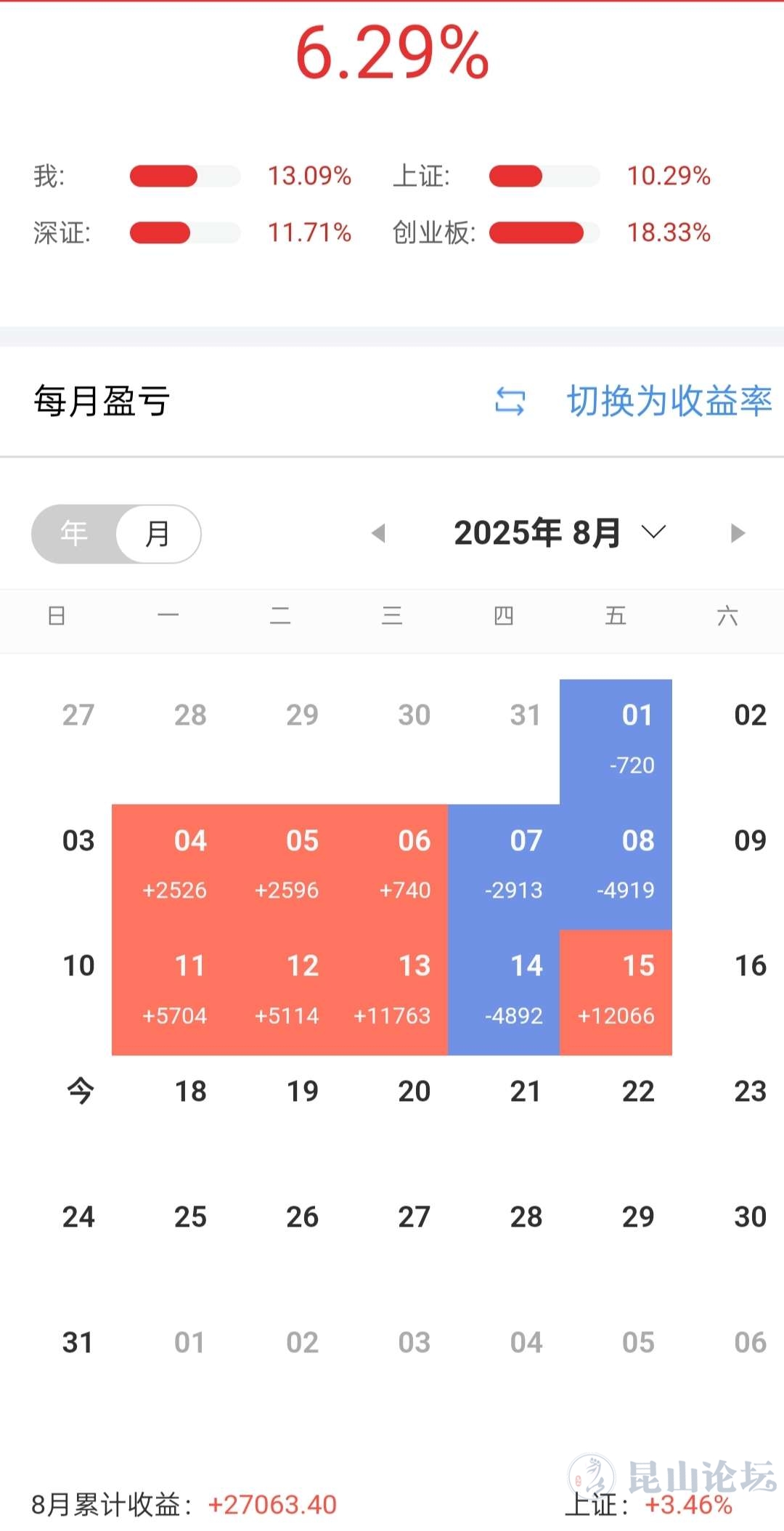The image size is (784, 1531).
Task: Select the 月 (month) segment
Action: 158,534
